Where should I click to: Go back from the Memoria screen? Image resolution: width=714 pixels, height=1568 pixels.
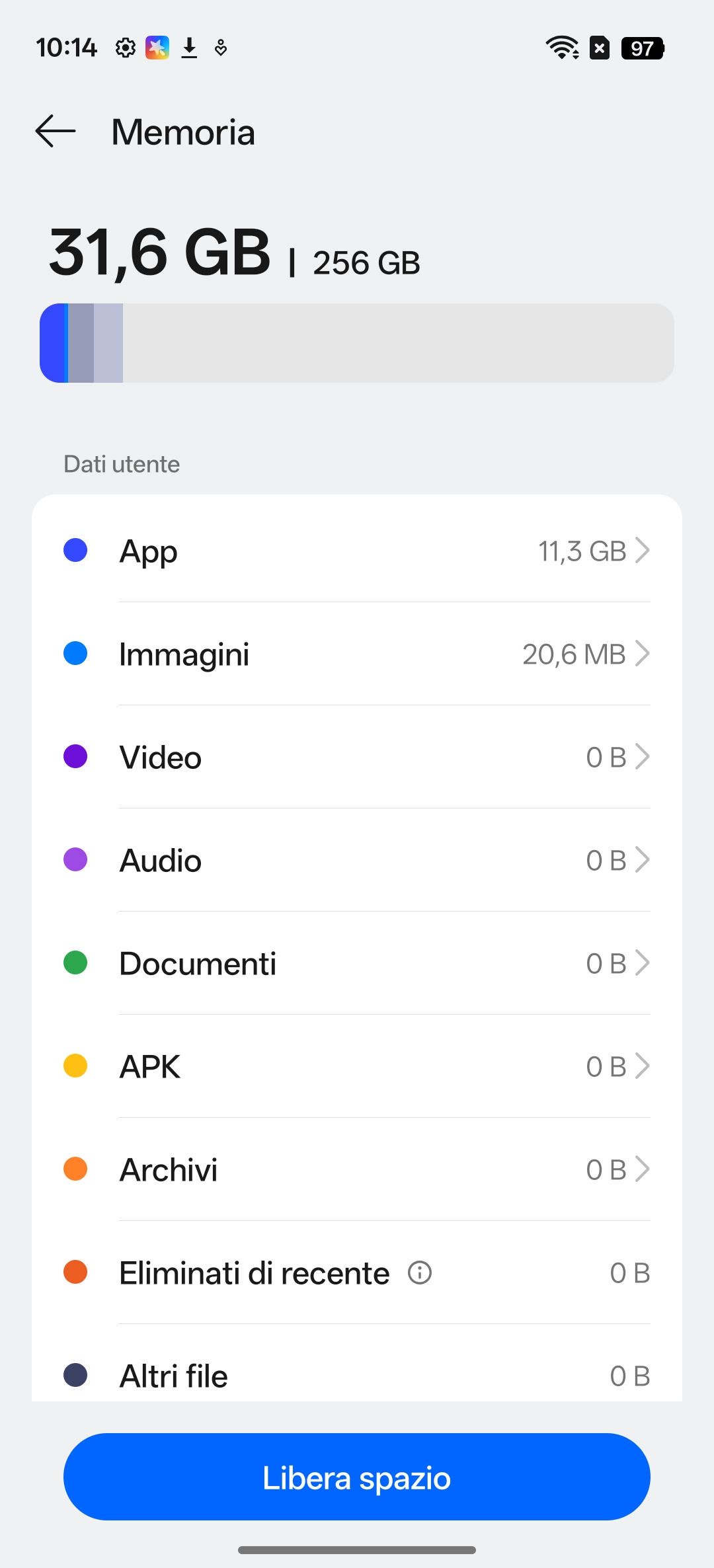coord(56,131)
